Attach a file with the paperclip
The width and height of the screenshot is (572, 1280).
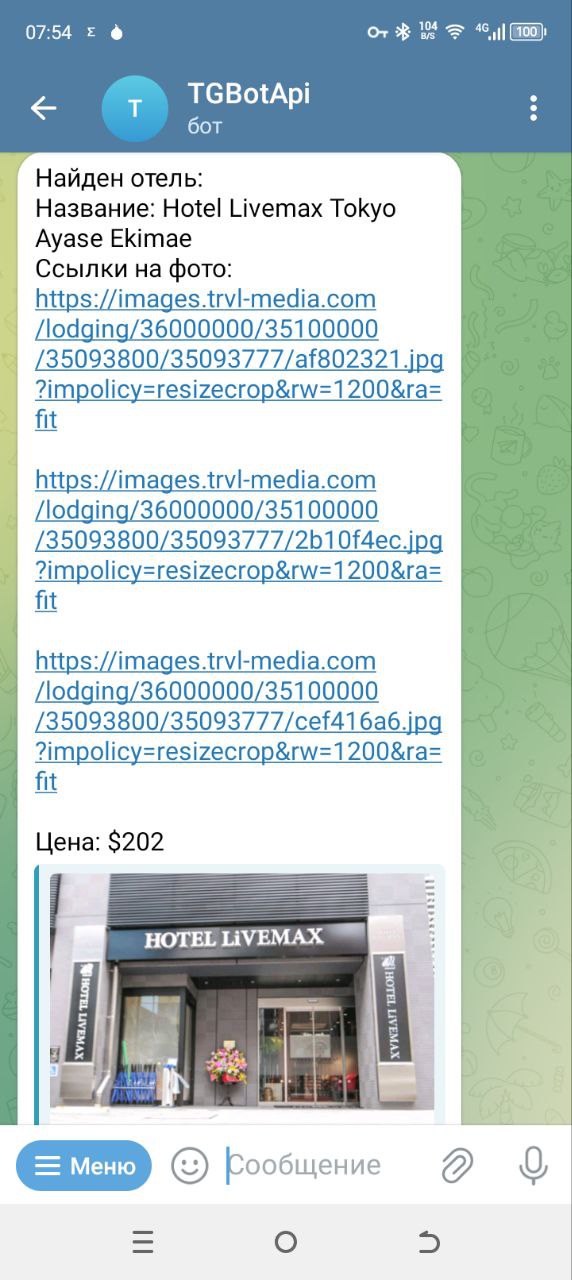(x=457, y=1165)
